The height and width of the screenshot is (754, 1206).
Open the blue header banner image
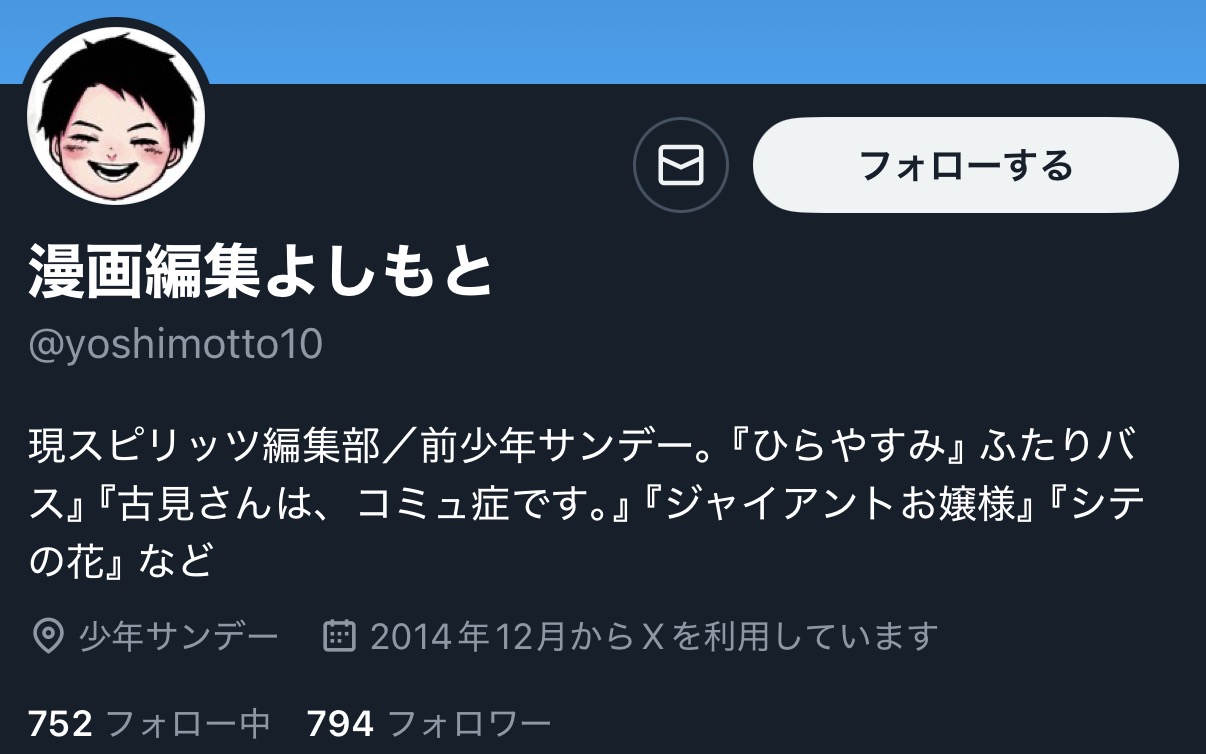[603, 41]
